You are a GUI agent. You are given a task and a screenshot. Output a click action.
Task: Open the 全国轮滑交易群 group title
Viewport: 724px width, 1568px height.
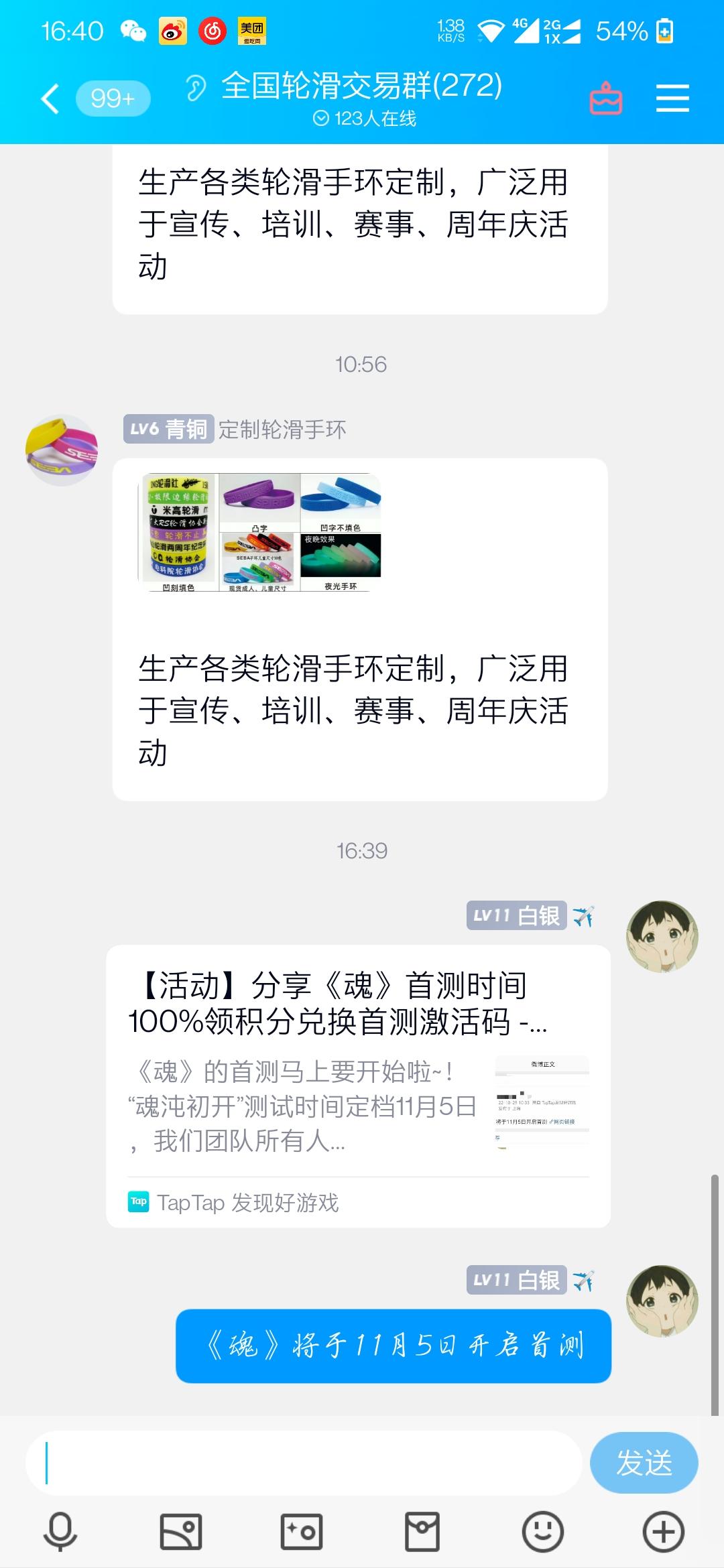click(362, 87)
